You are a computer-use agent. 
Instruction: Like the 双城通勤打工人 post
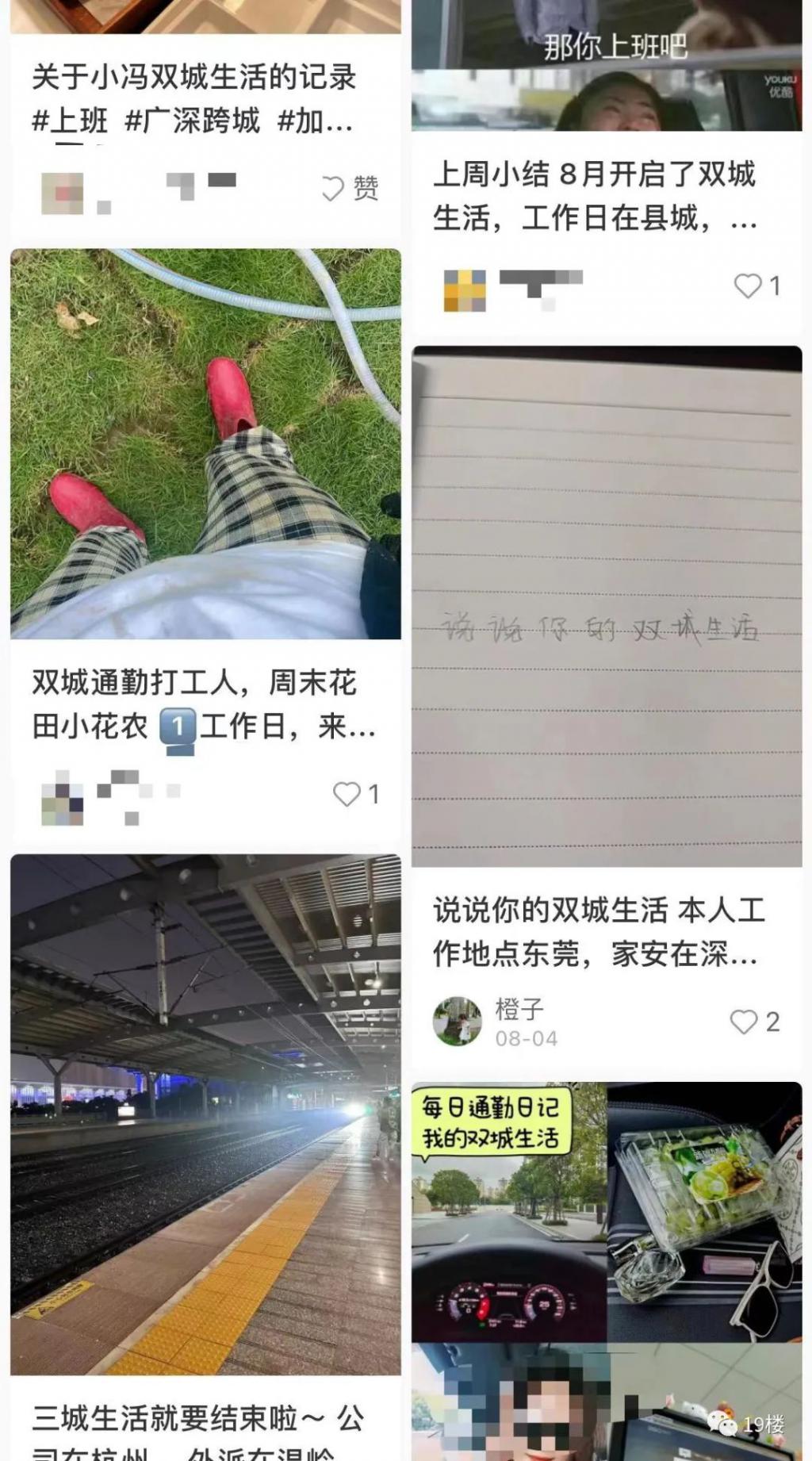347,794
